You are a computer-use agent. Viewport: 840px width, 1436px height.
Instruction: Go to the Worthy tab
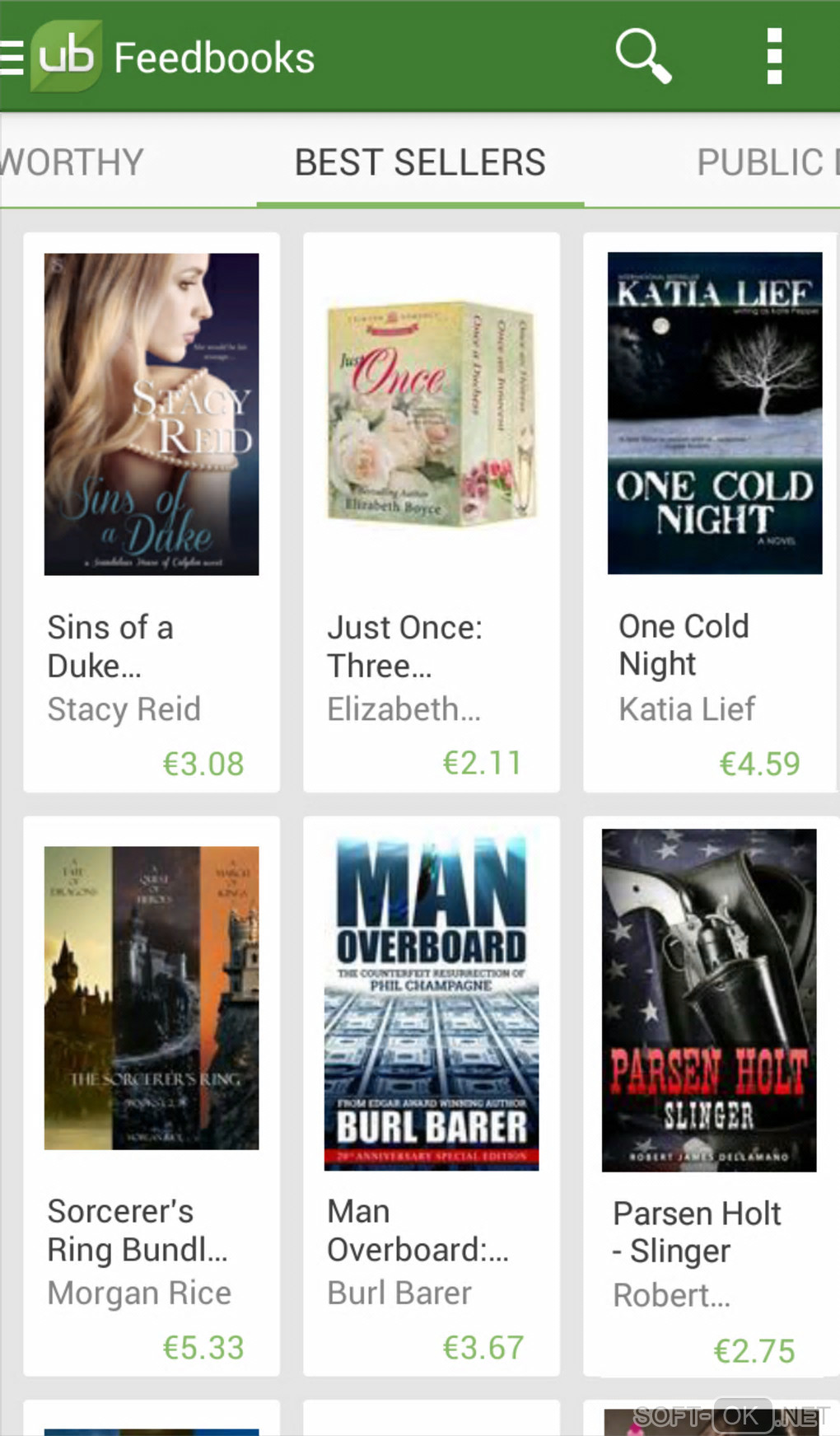coord(72,162)
